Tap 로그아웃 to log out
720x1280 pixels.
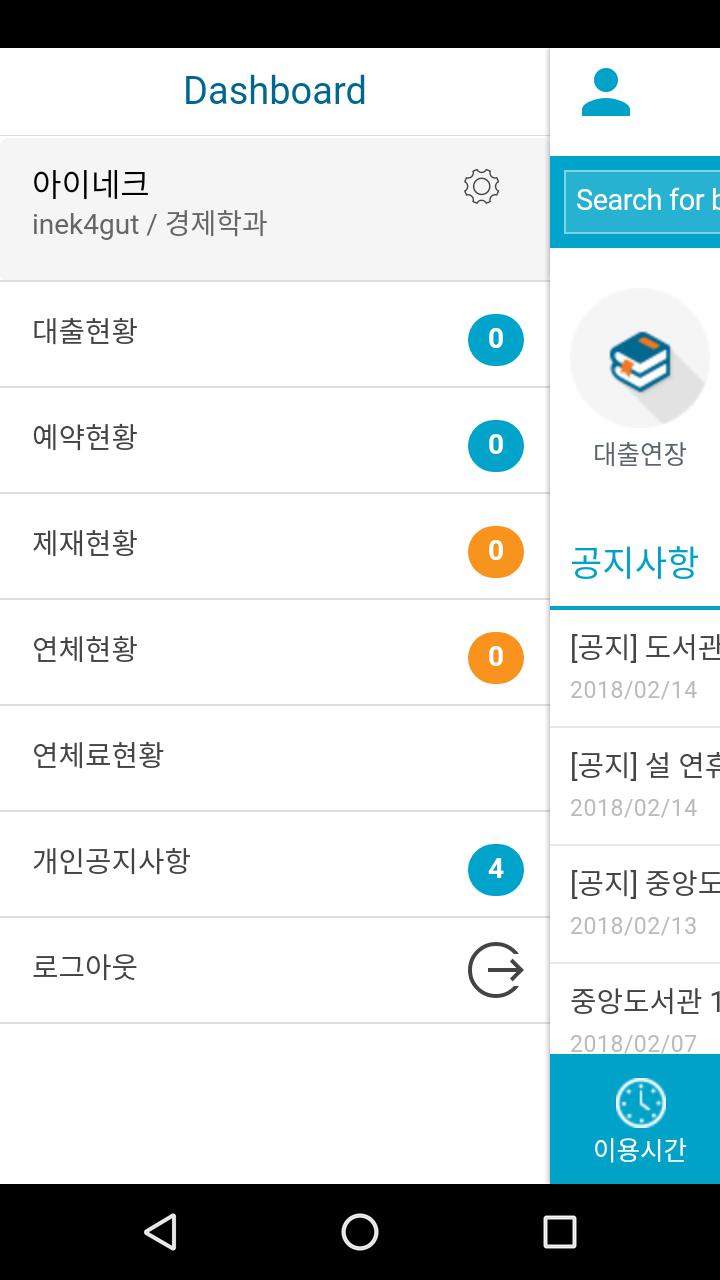(x=275, y=970)
